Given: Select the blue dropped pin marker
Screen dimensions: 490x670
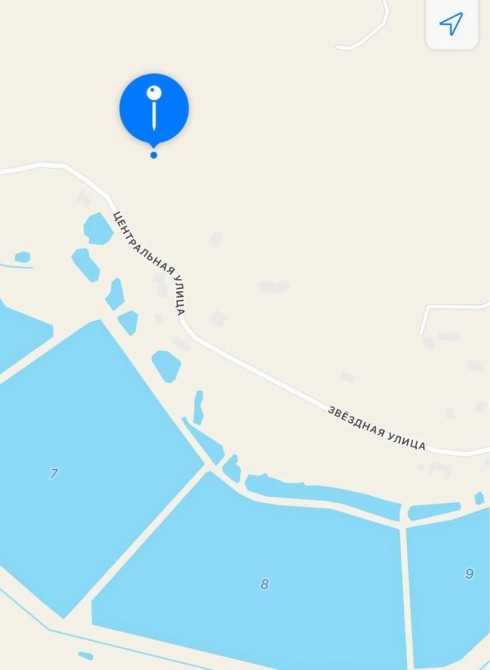Looking at the screenshot, I should pos(154,110).
